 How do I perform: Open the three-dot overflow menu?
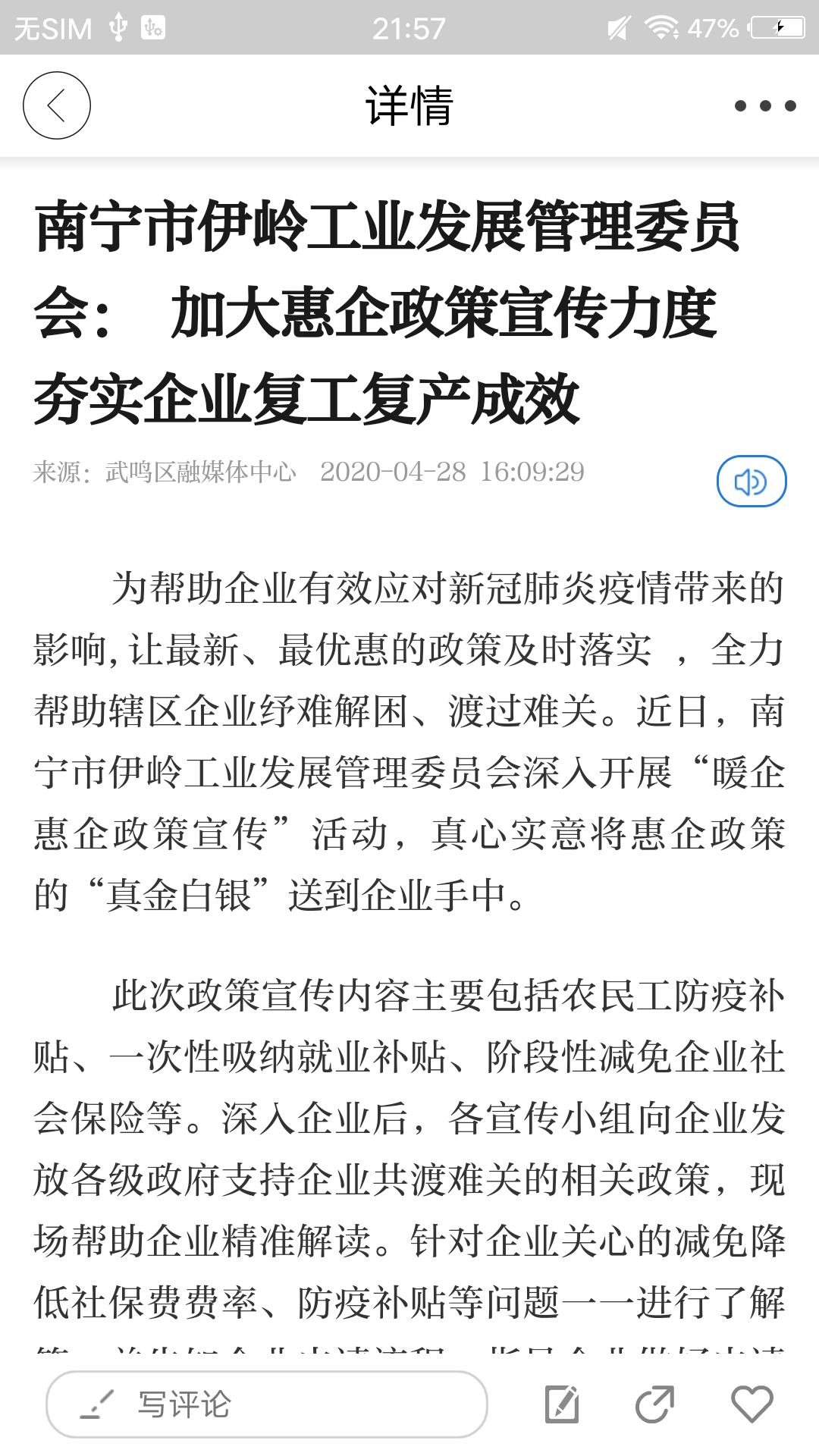click(764, 105)
